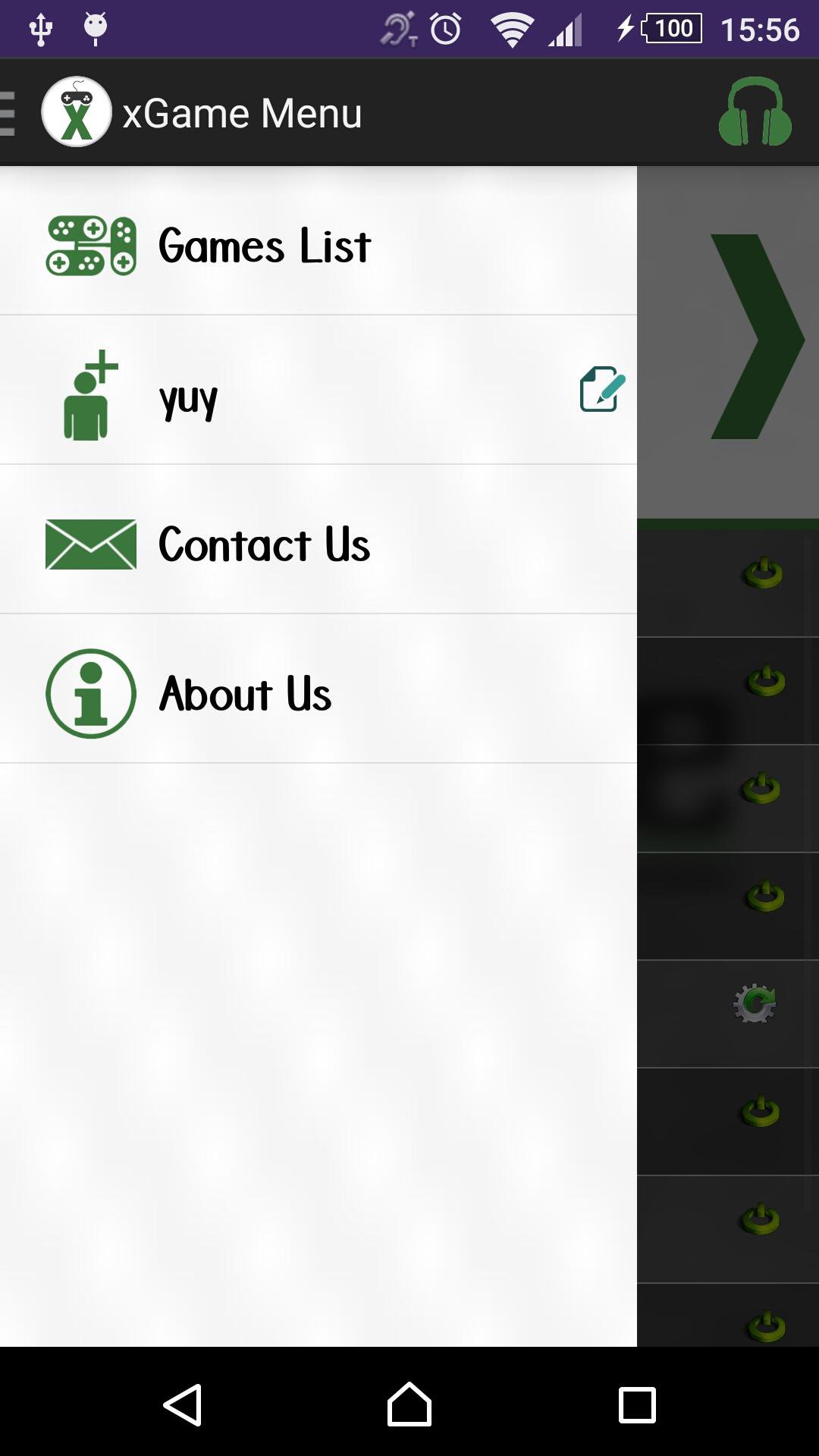Open the Contact Us envelope icon

(x=90, y=544)
